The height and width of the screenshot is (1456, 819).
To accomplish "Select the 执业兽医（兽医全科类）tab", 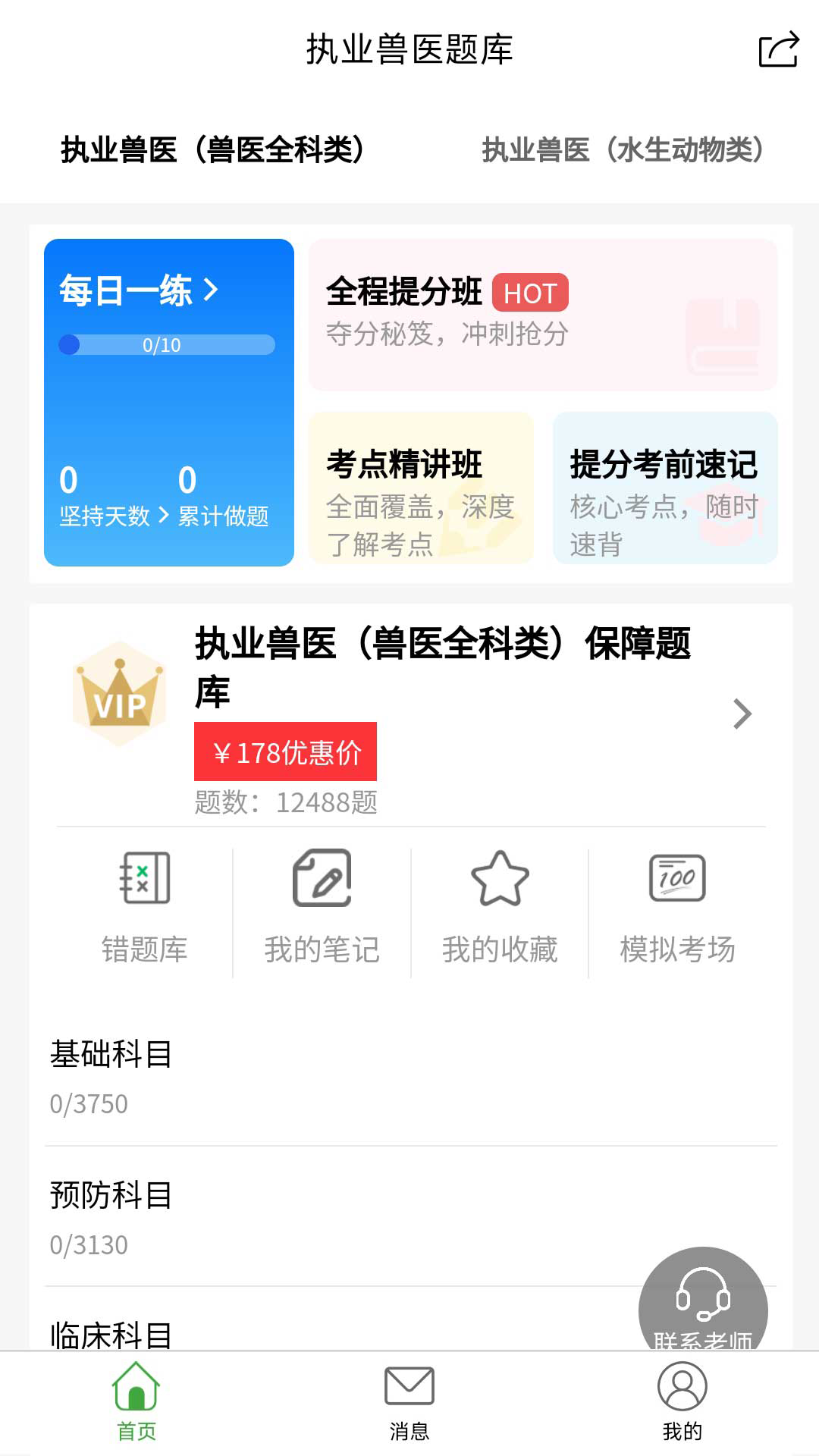I will 215,149.
